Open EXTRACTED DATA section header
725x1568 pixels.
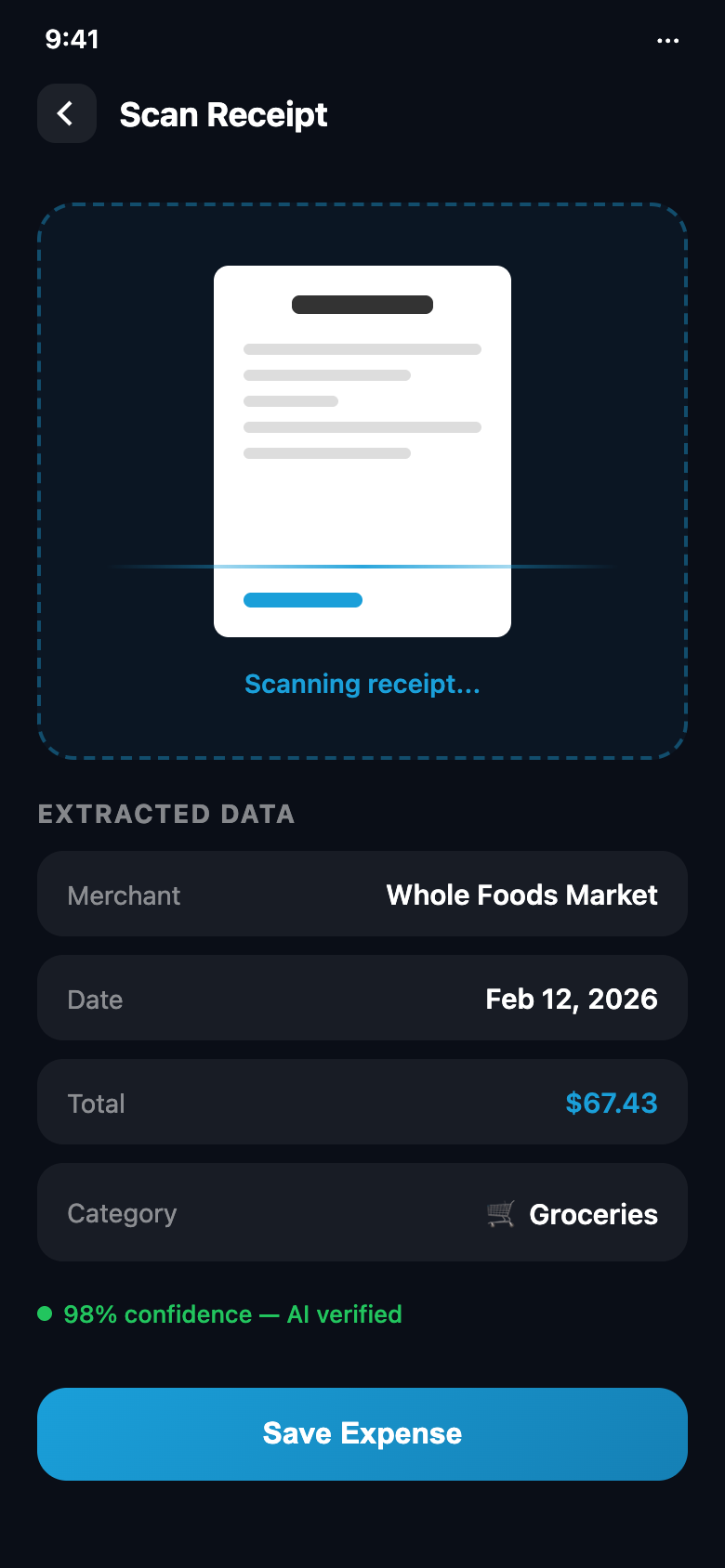[165, 814]
